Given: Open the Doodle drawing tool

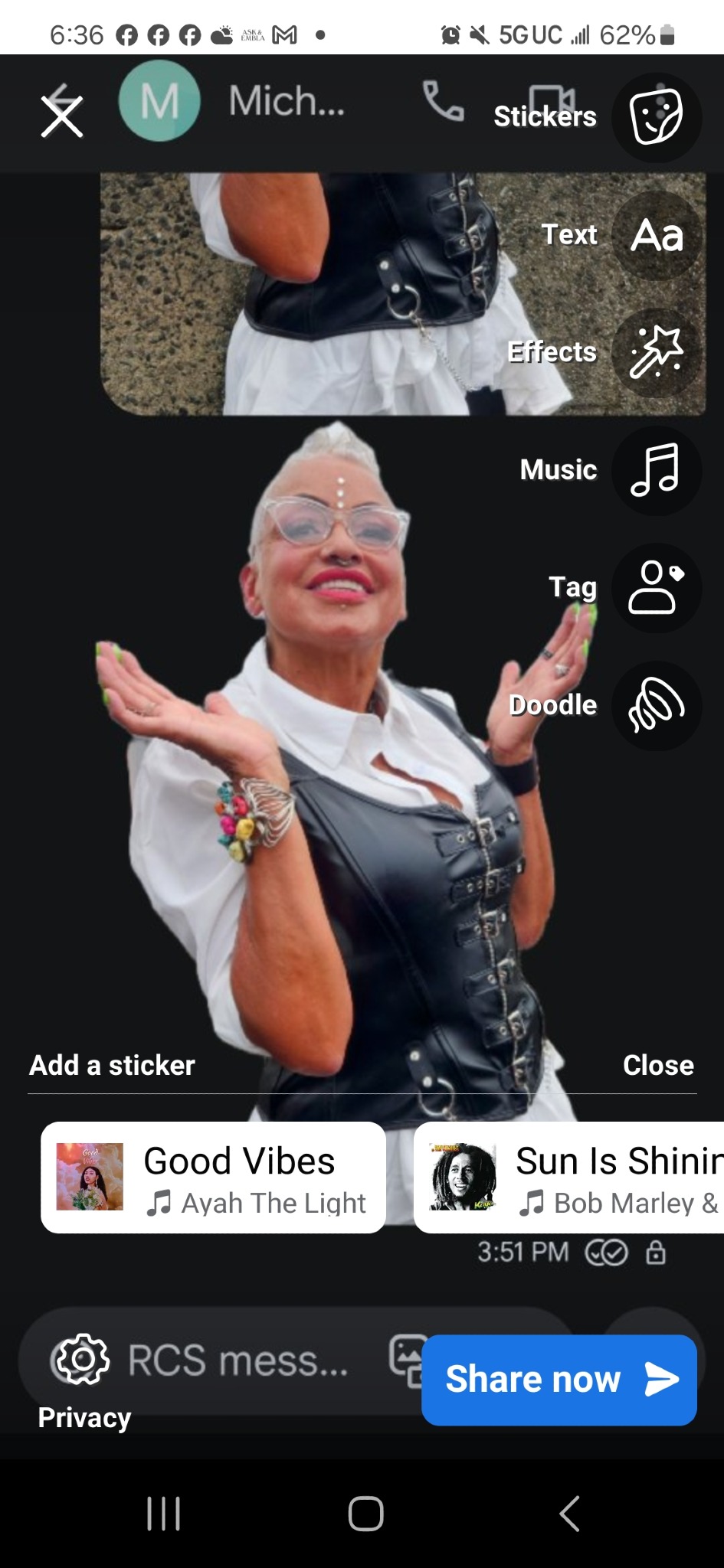Looking at the screenshot, I should 656,705.
